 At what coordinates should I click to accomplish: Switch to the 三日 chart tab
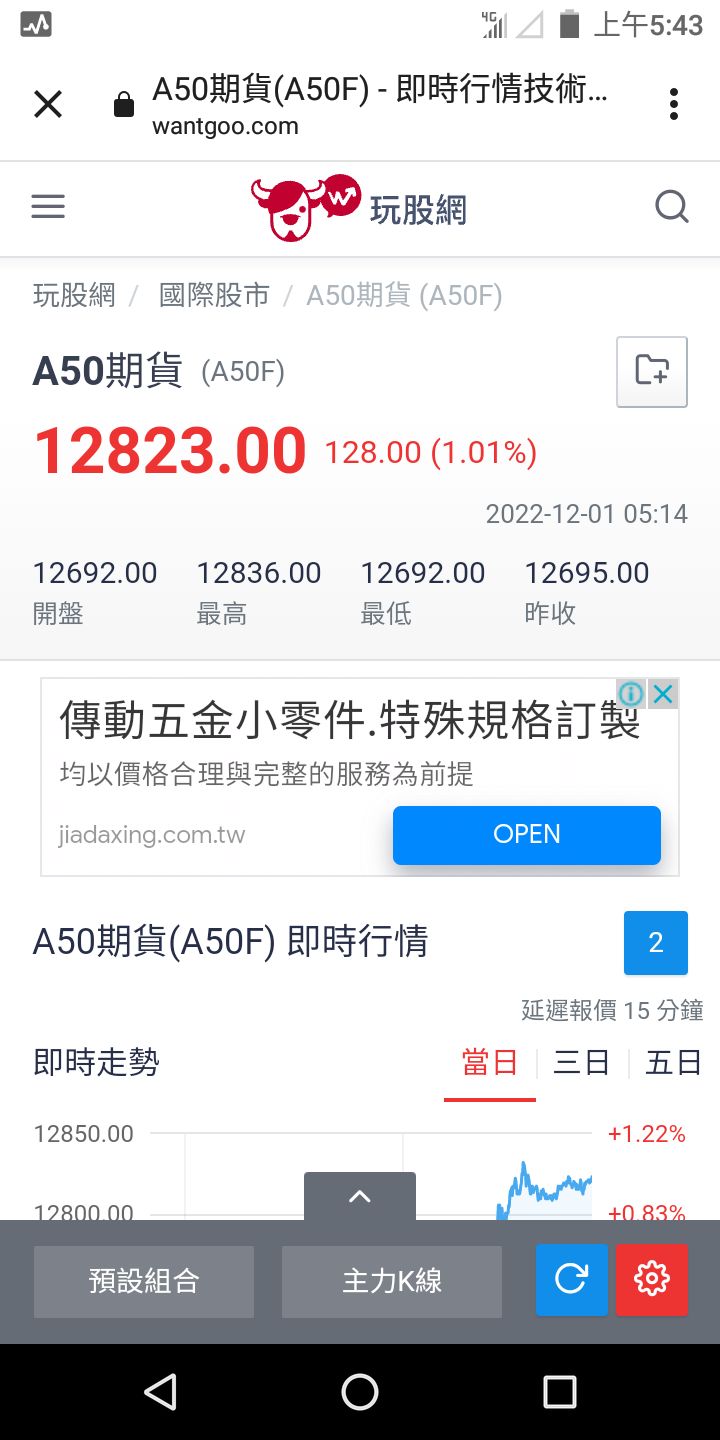(581, 1062)
